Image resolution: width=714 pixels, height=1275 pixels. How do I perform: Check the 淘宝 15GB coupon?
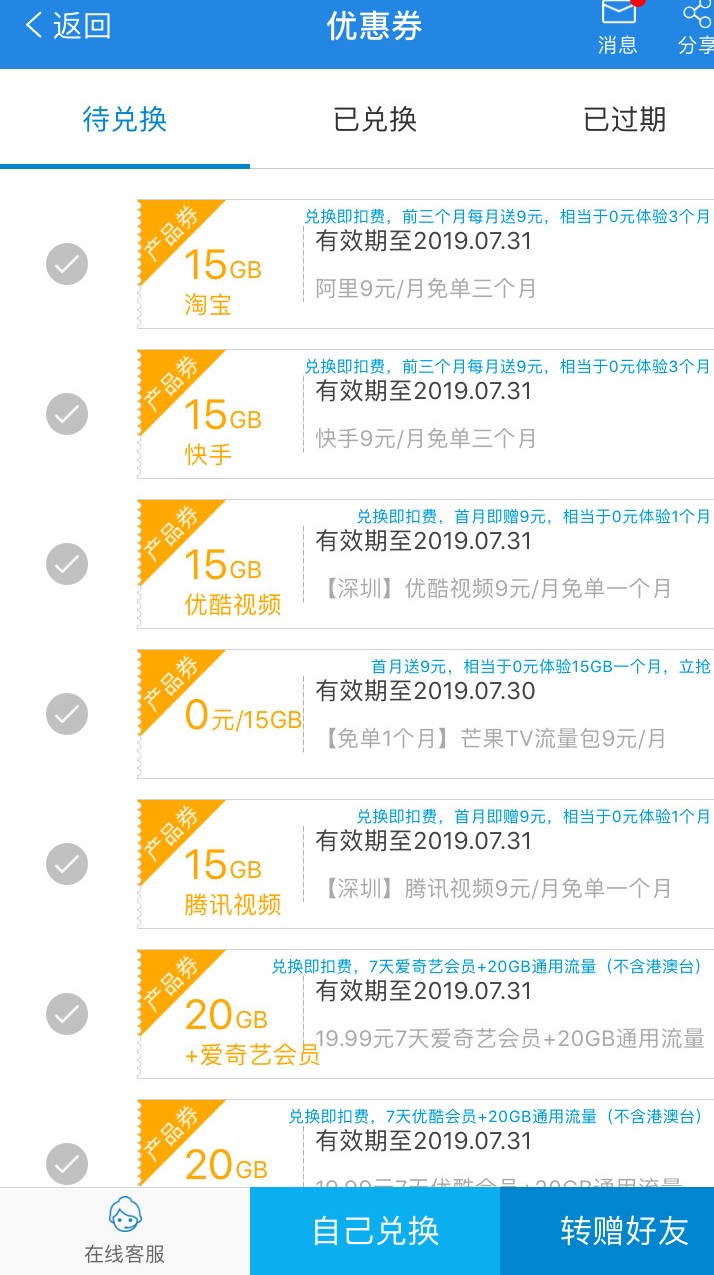point(67,264)
